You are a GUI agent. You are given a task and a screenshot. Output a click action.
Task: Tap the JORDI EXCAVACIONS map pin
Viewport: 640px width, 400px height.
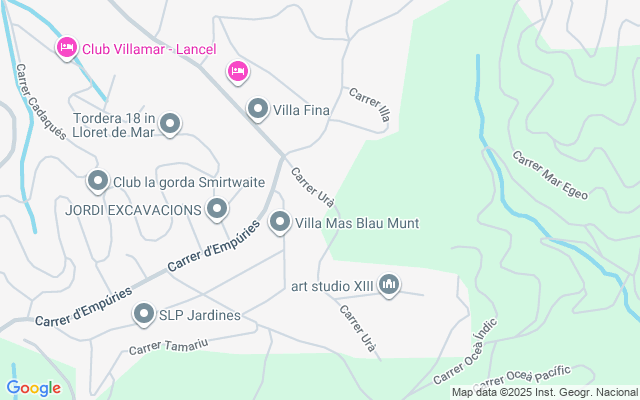tap(217, 209)
